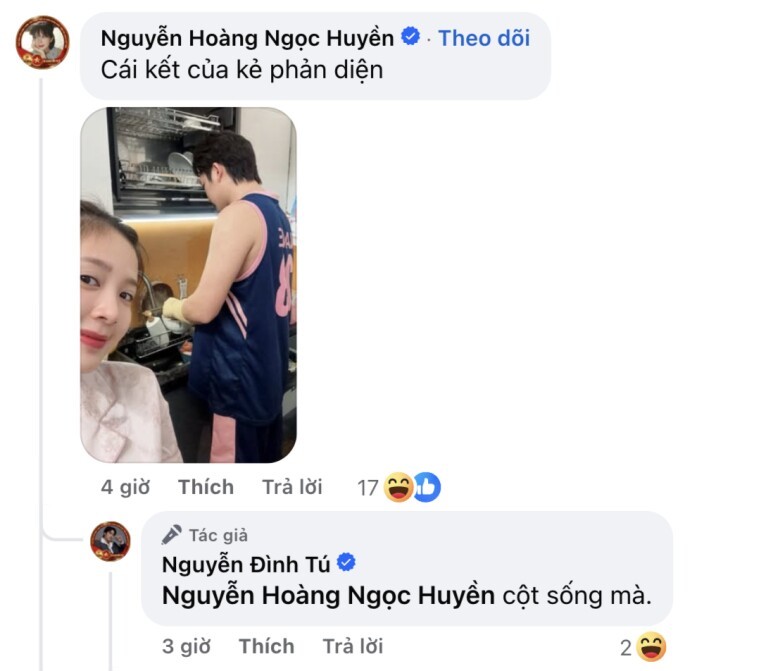This screenshot has width=780, height=671.
Task: Tap Nguyễn Đình Tú's avatar
Action: [x=110, y=541]
